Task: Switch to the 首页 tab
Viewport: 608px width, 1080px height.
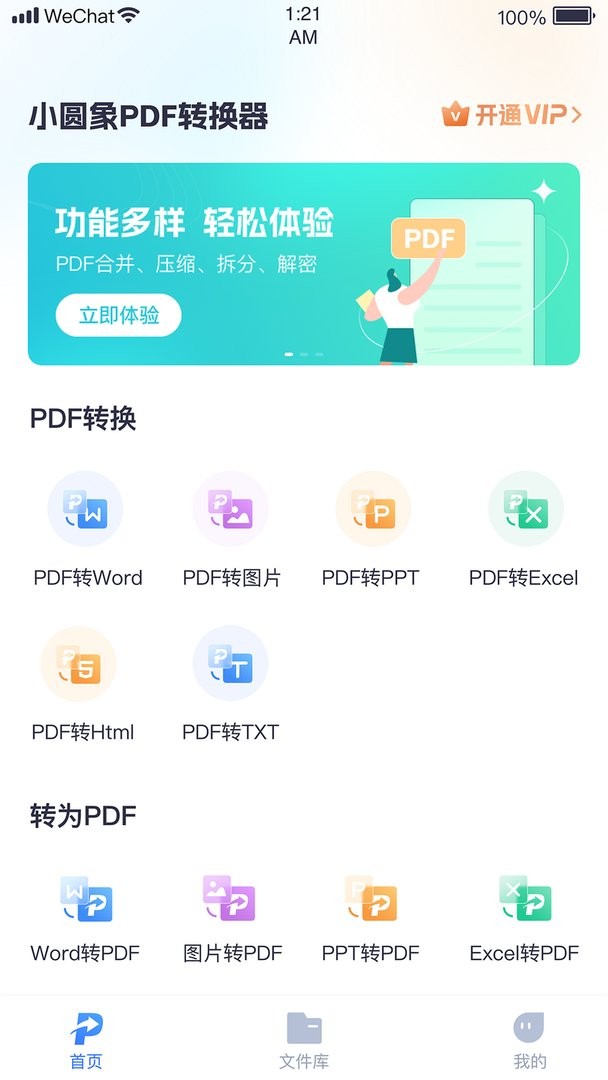Action: [x=87, y=1040]
